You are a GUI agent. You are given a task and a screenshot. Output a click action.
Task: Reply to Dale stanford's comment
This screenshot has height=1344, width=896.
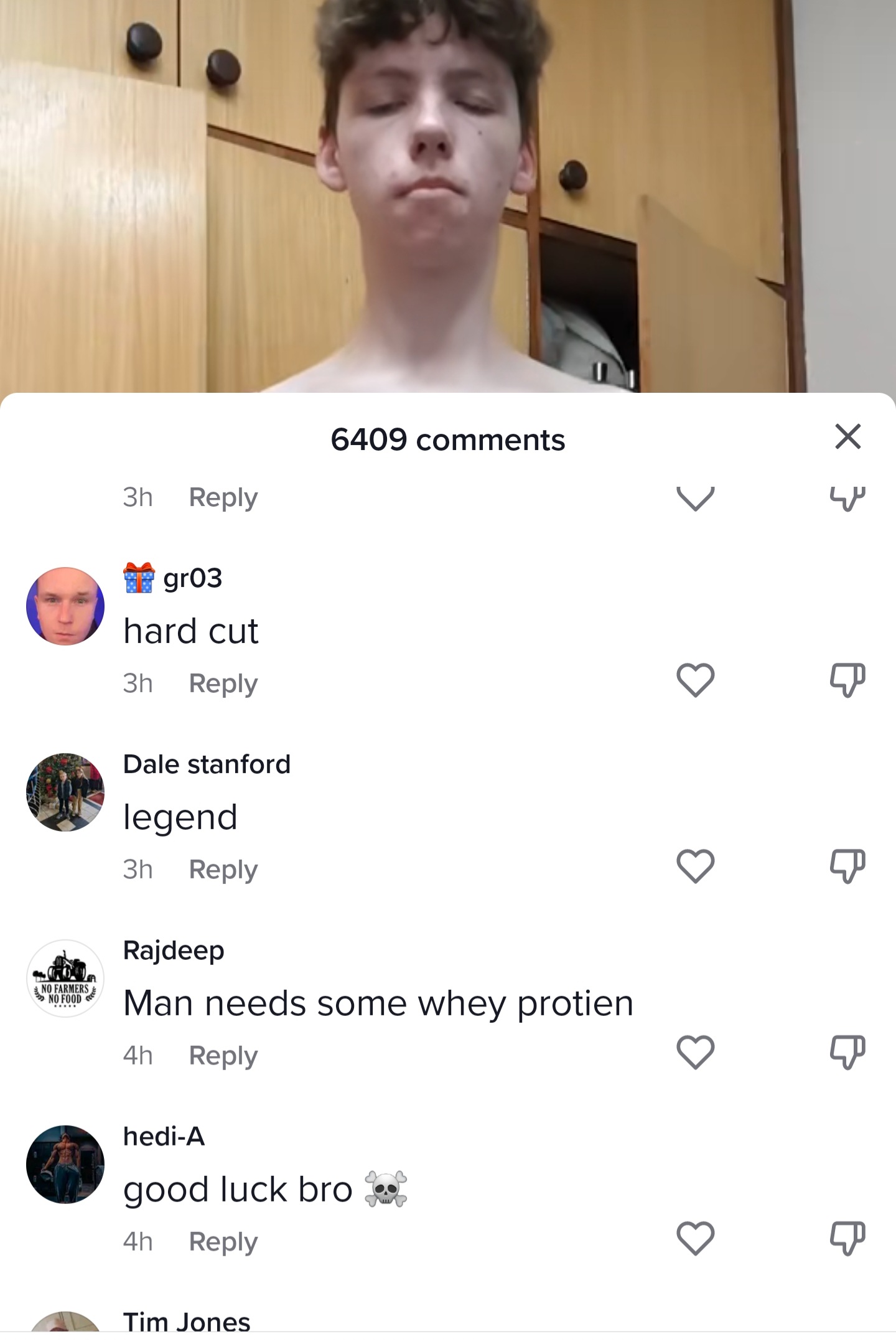[x=223, y=870]
